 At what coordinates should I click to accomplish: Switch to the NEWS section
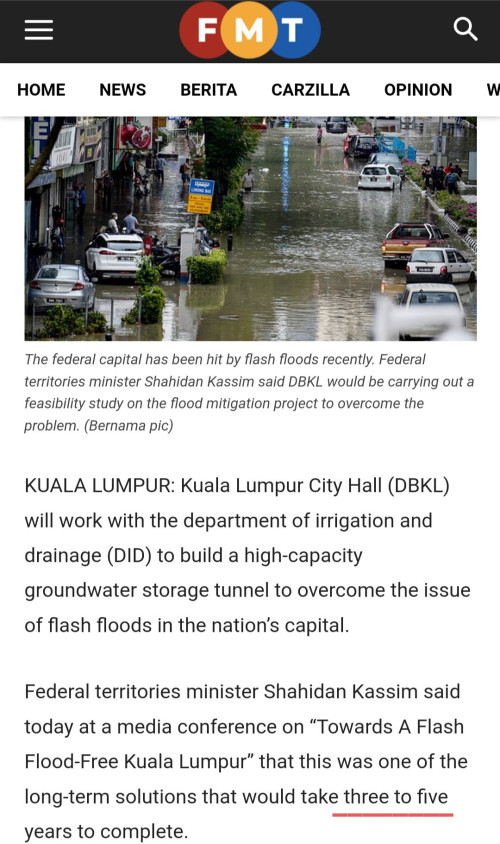tap(123, 89)
